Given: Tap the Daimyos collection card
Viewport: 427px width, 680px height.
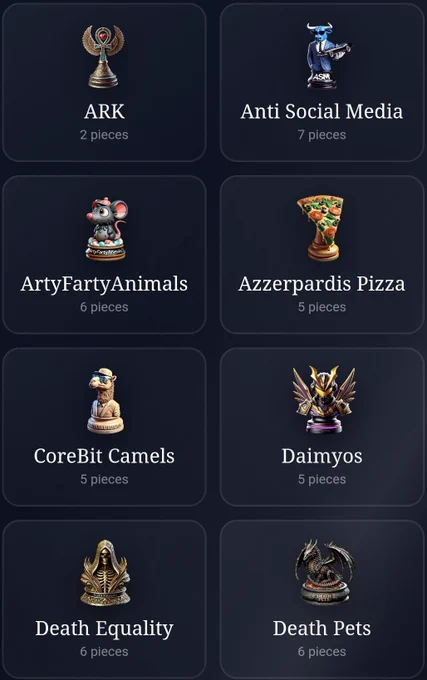Looking at the screenshot, I should 322,427.
